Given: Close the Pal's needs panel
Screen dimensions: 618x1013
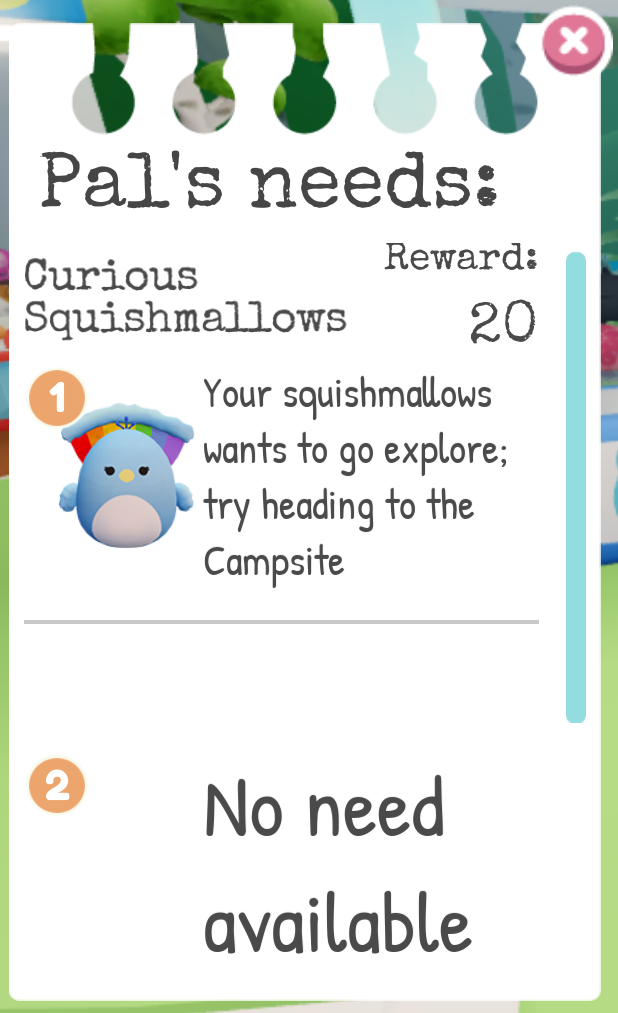Looking at the screenshot, I should [573, 42].
